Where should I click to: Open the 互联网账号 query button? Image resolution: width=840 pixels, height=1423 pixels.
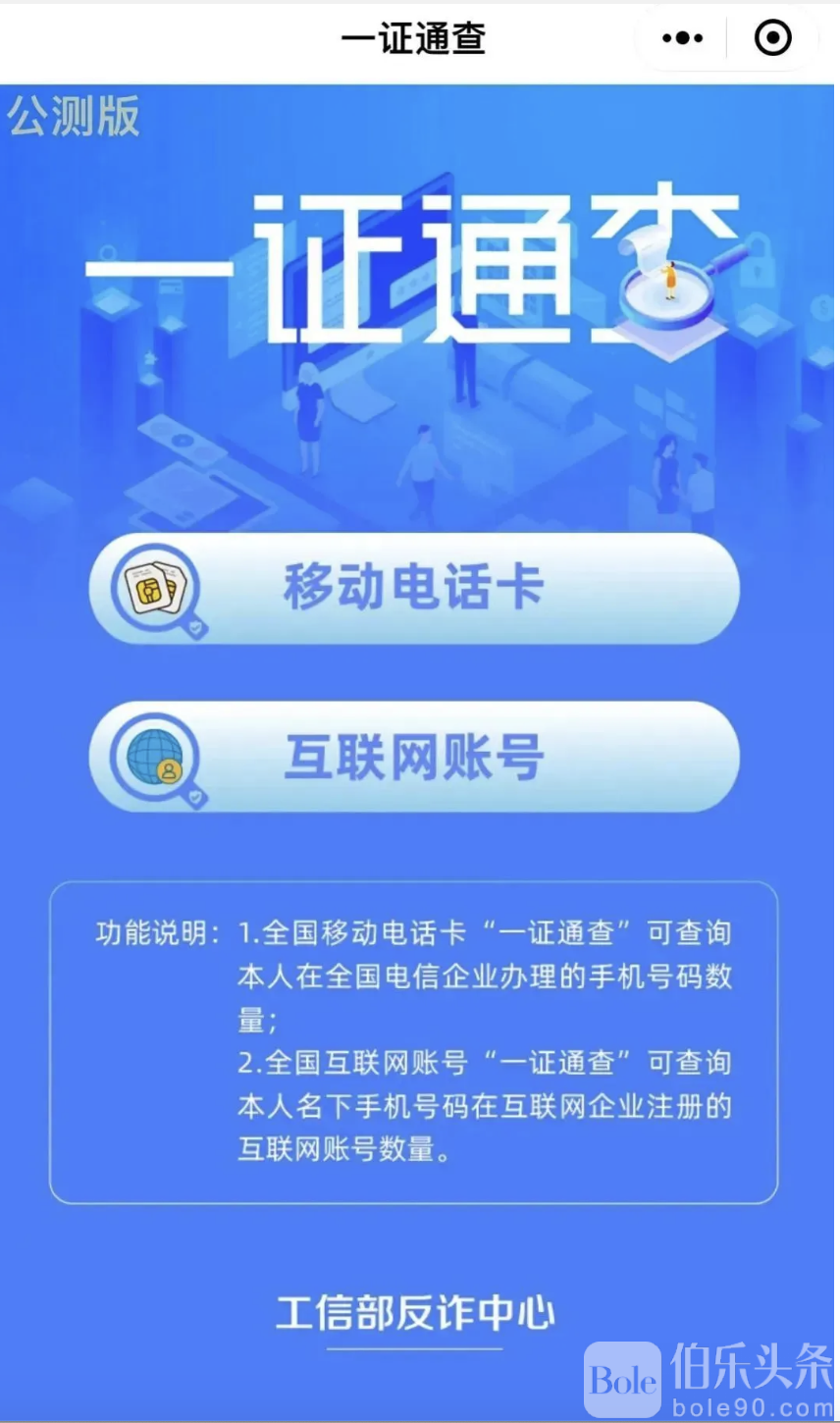413,757
